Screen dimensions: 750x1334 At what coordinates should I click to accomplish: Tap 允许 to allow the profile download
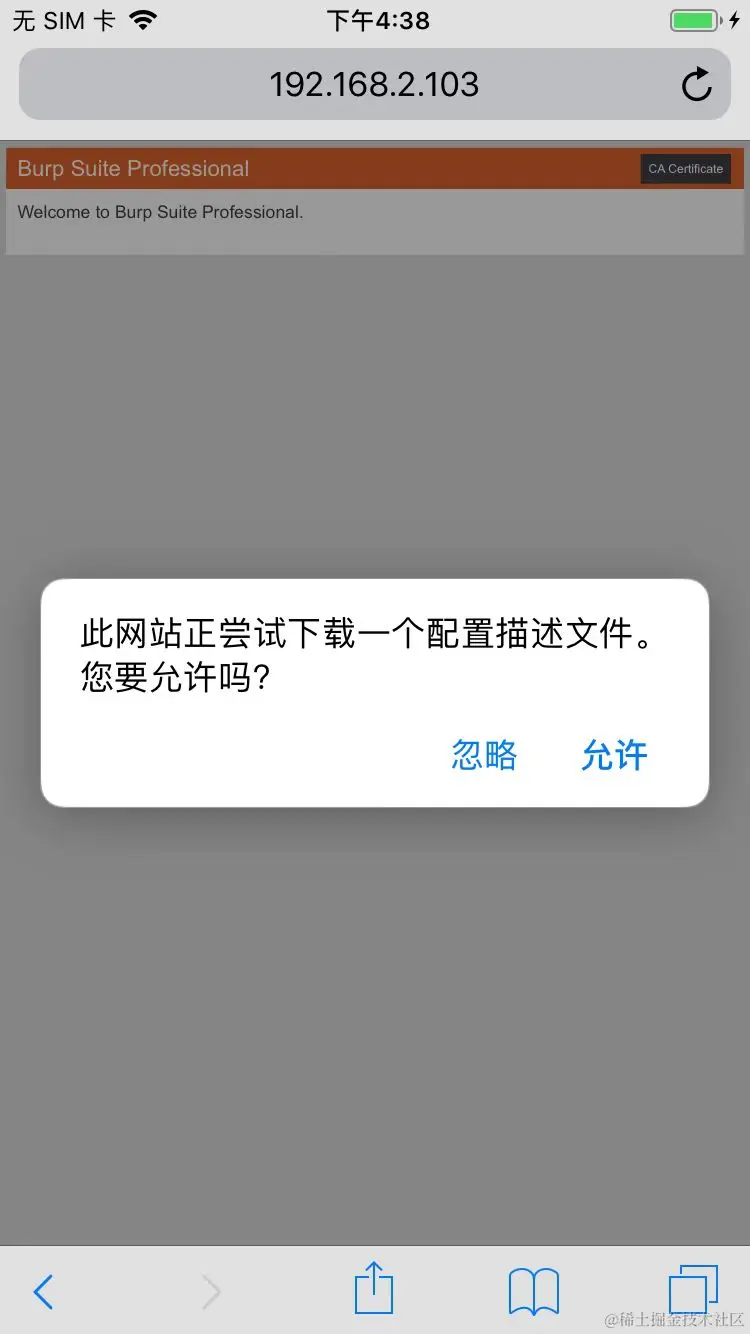[614, 755]
